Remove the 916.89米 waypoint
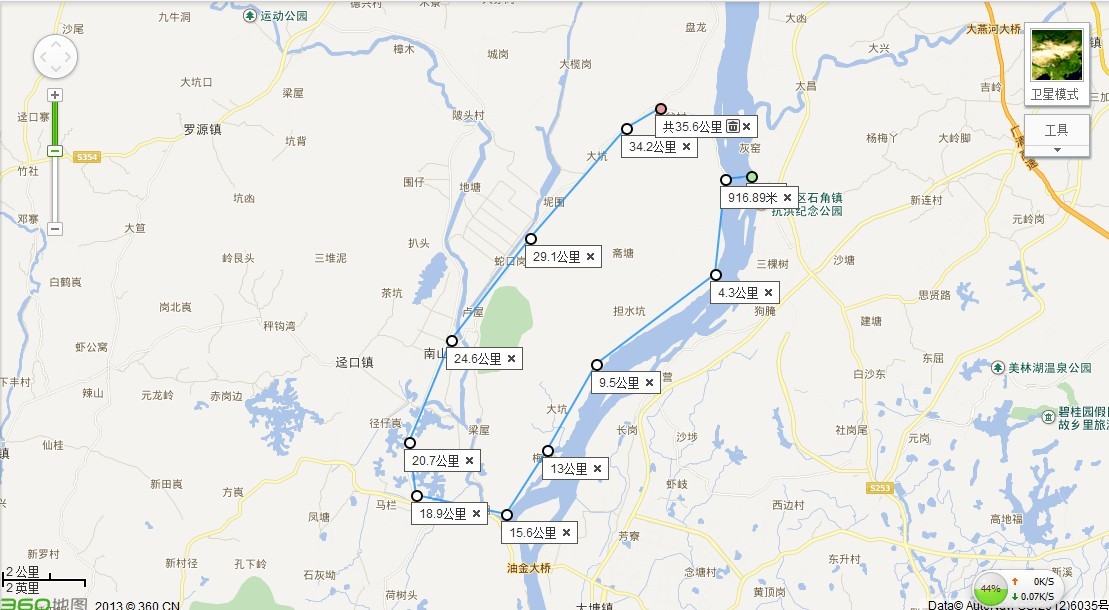This screenshot has width=1109, height=610. pos(787,198)
